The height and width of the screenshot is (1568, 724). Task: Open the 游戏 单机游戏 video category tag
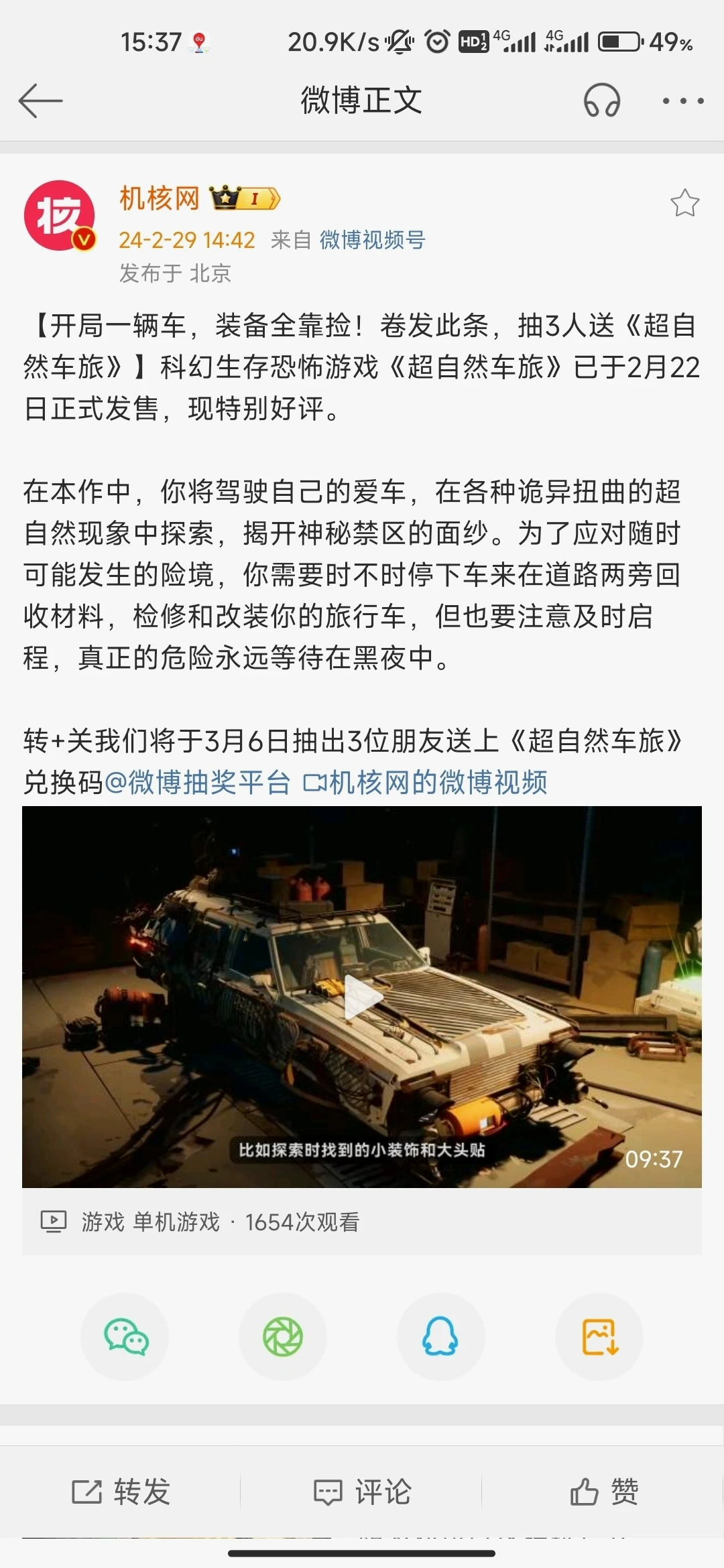tap(150, 1222)
